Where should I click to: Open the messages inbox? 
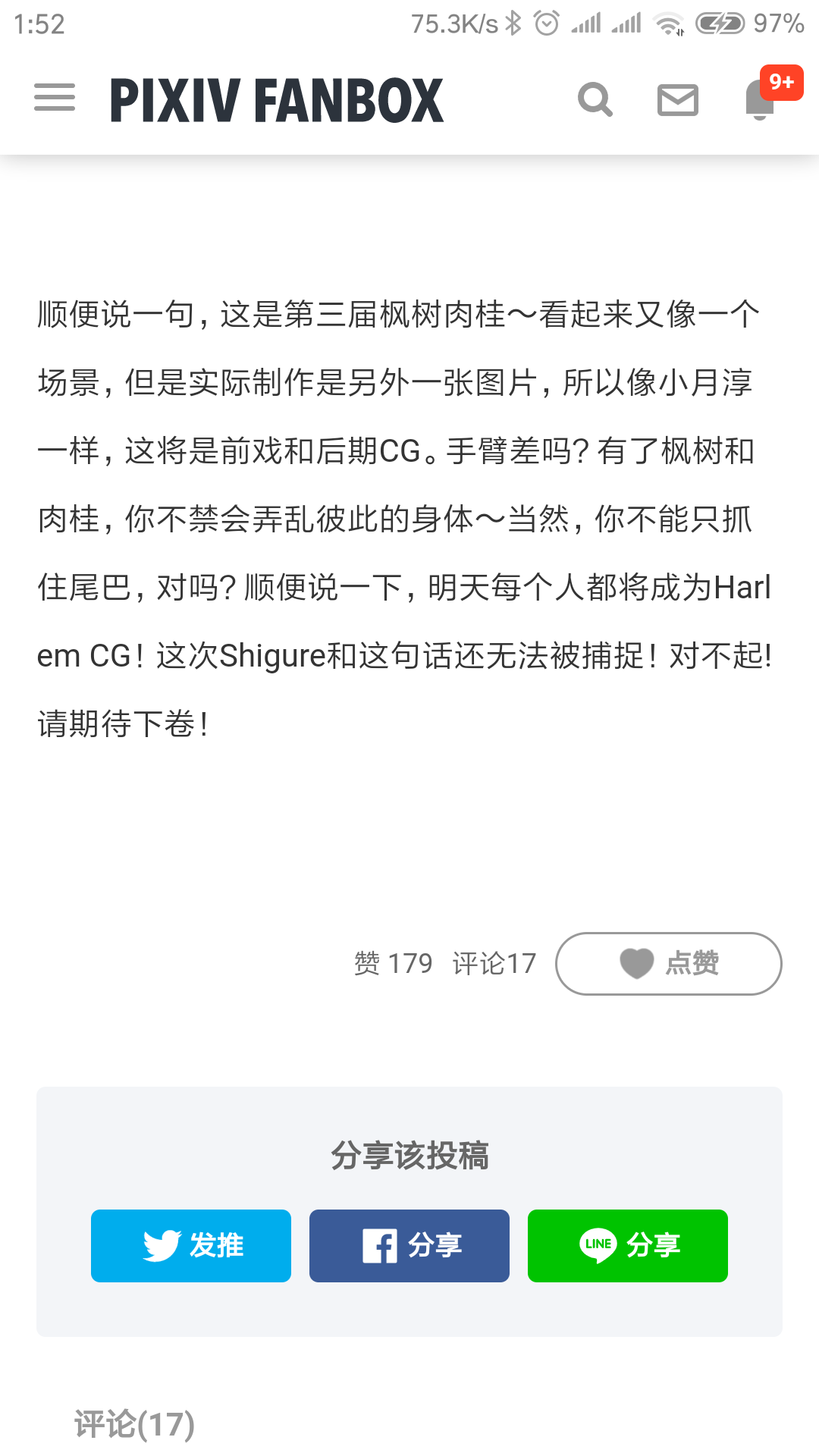(677, 99)
